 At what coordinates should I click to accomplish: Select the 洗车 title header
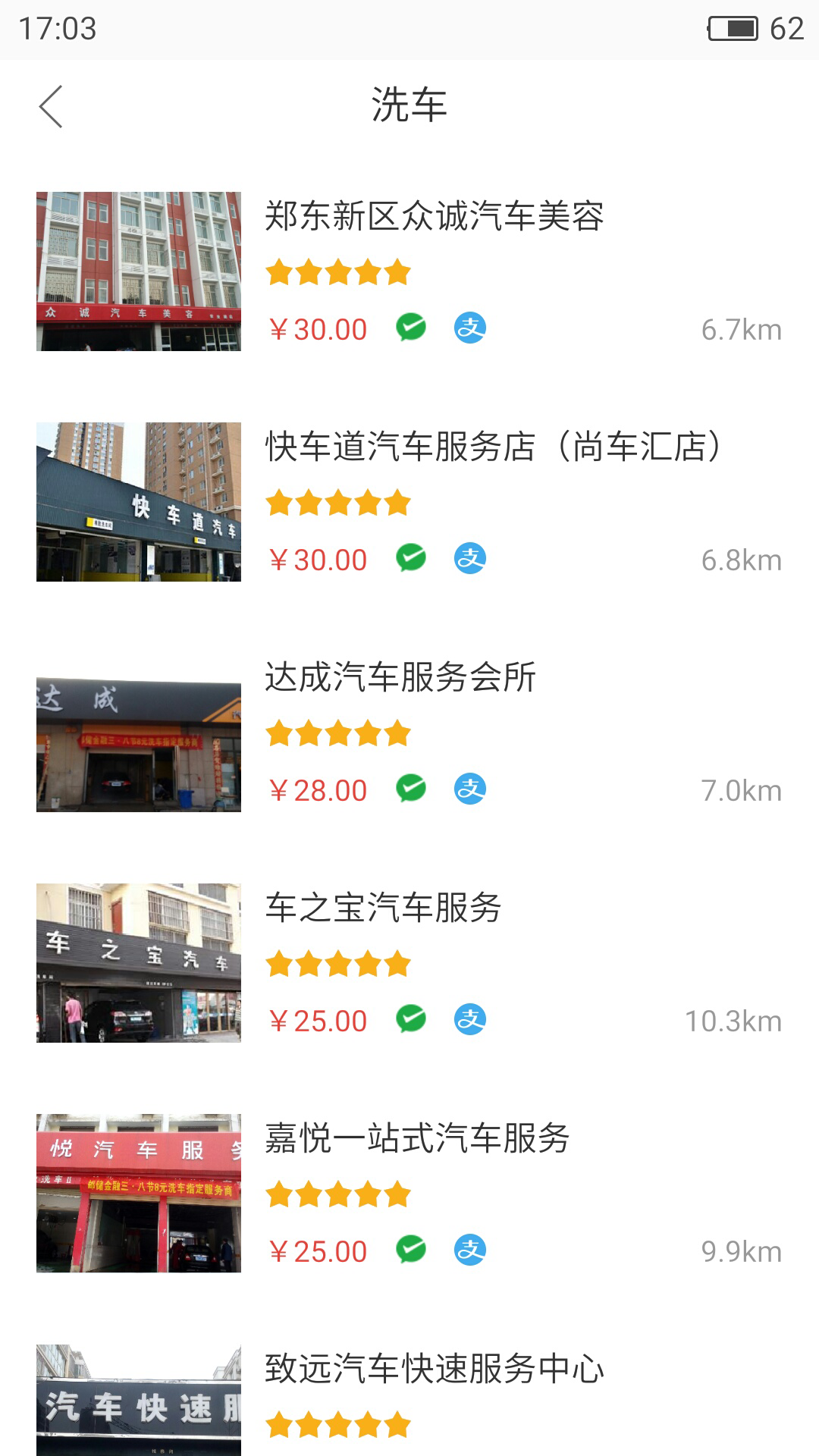pos(409,106)
